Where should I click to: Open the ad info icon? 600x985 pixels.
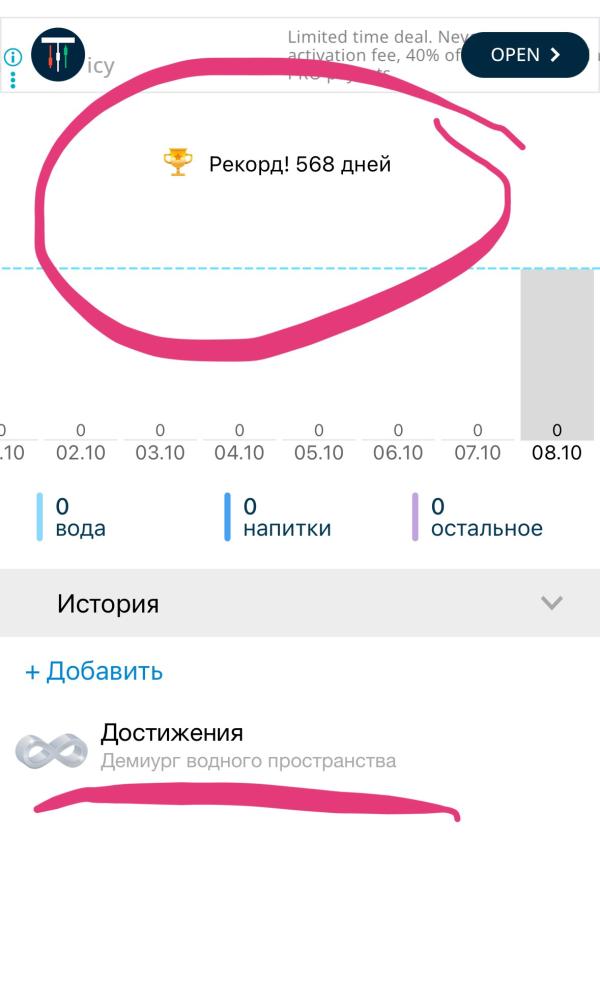pos(13,57)
